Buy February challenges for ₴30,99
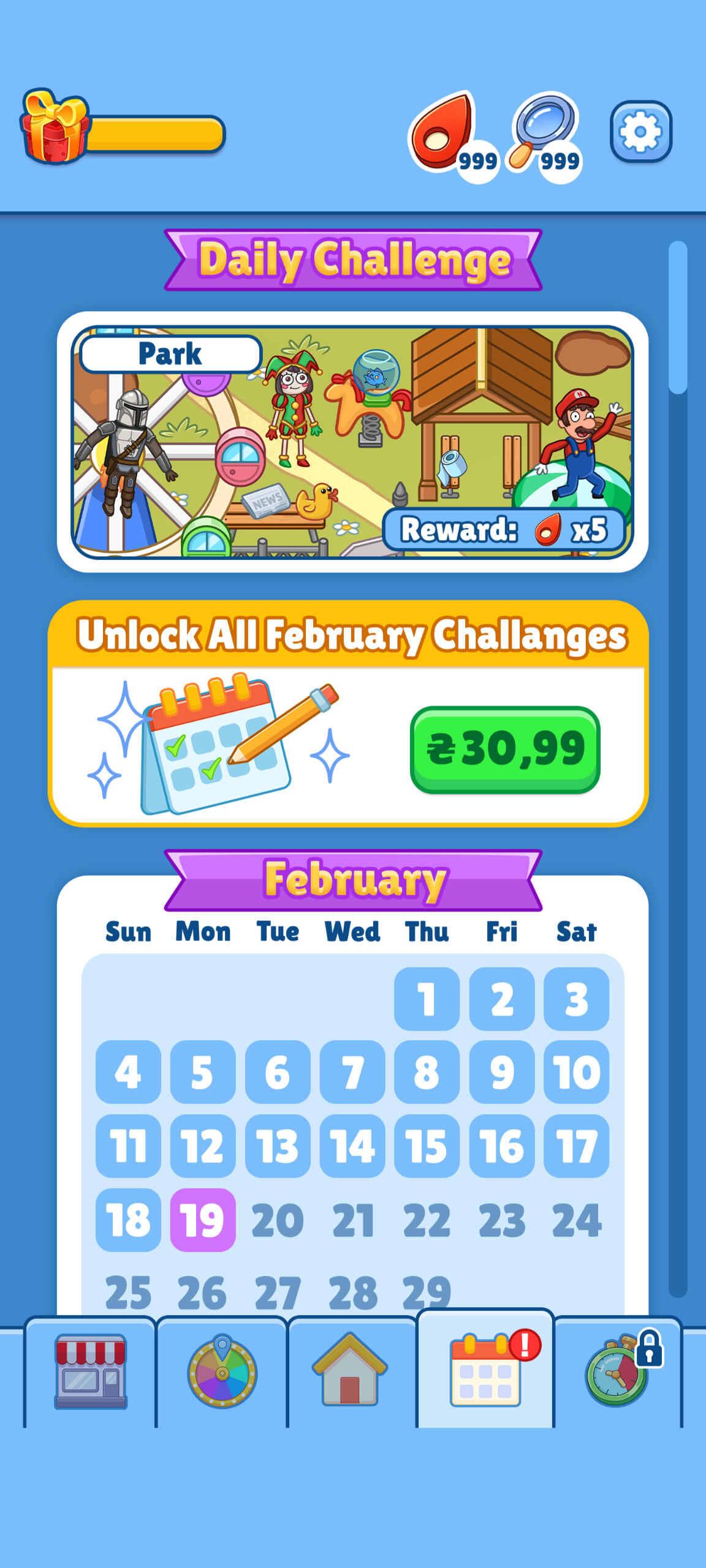The width and height of the screenshot is (706, 1568). click(504, 749)
